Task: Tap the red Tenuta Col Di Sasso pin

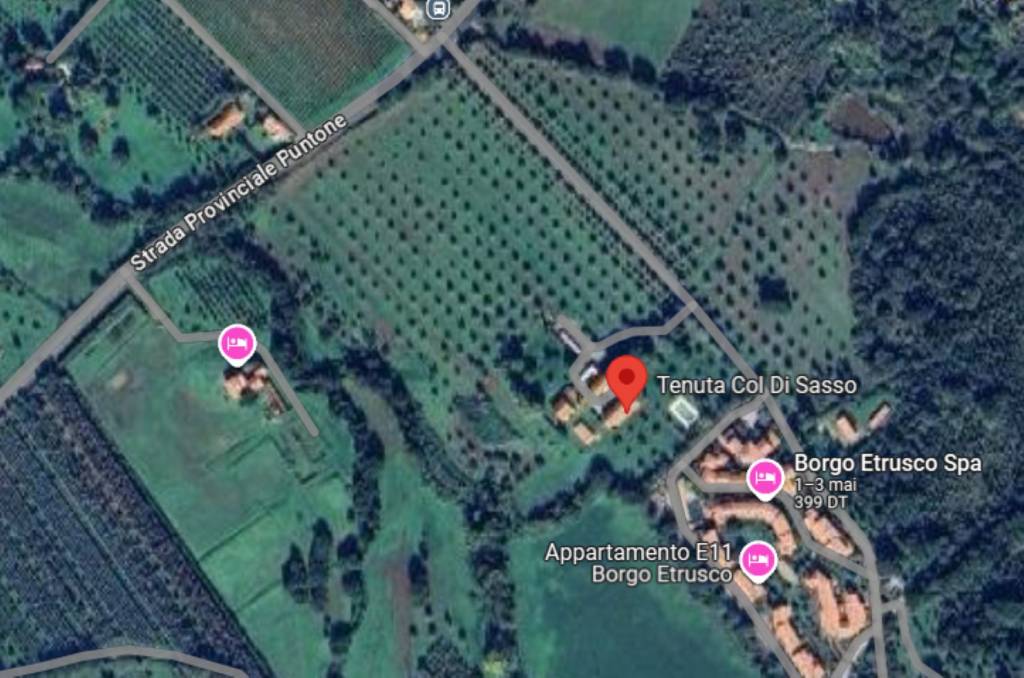Action: click(627, 380)
